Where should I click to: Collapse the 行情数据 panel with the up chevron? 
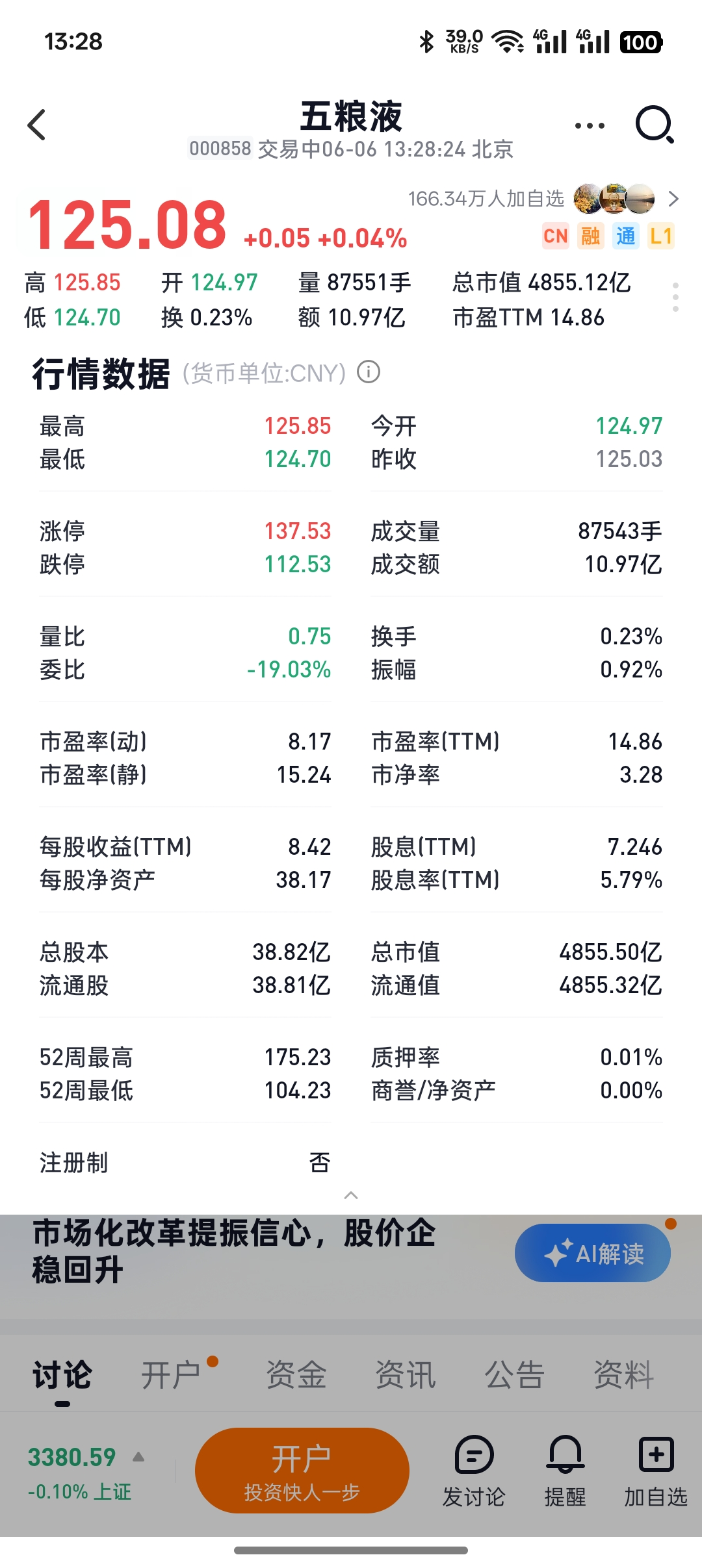tap(351, 1195)
